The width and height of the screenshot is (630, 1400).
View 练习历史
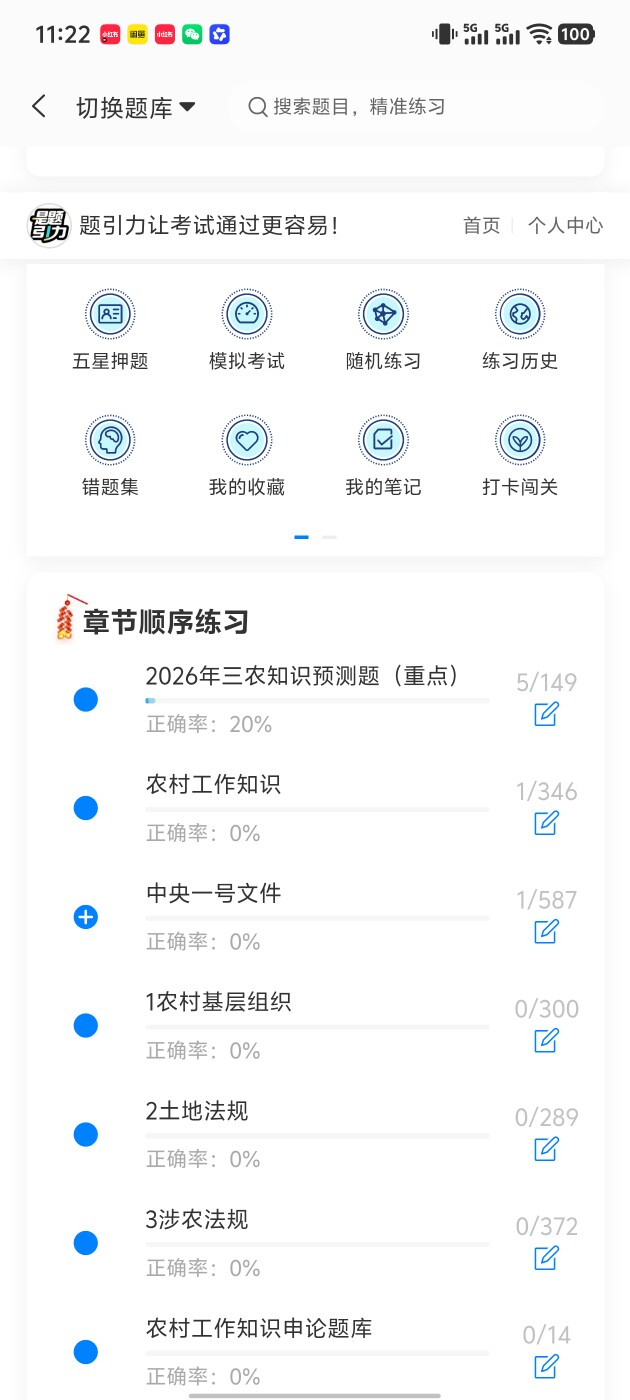(520, 331)
